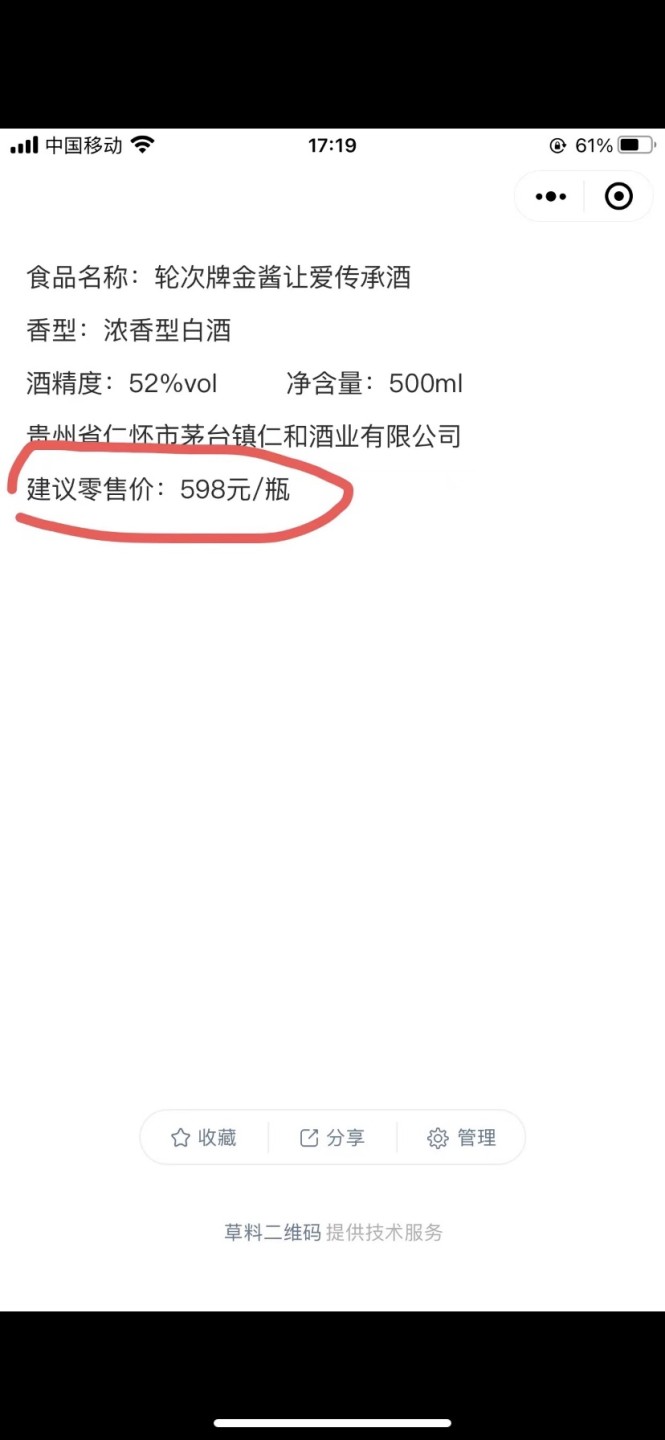Tap 收藏 to save this page
The width and height of the screenshot is (665, 1440).
point(204,1138)
